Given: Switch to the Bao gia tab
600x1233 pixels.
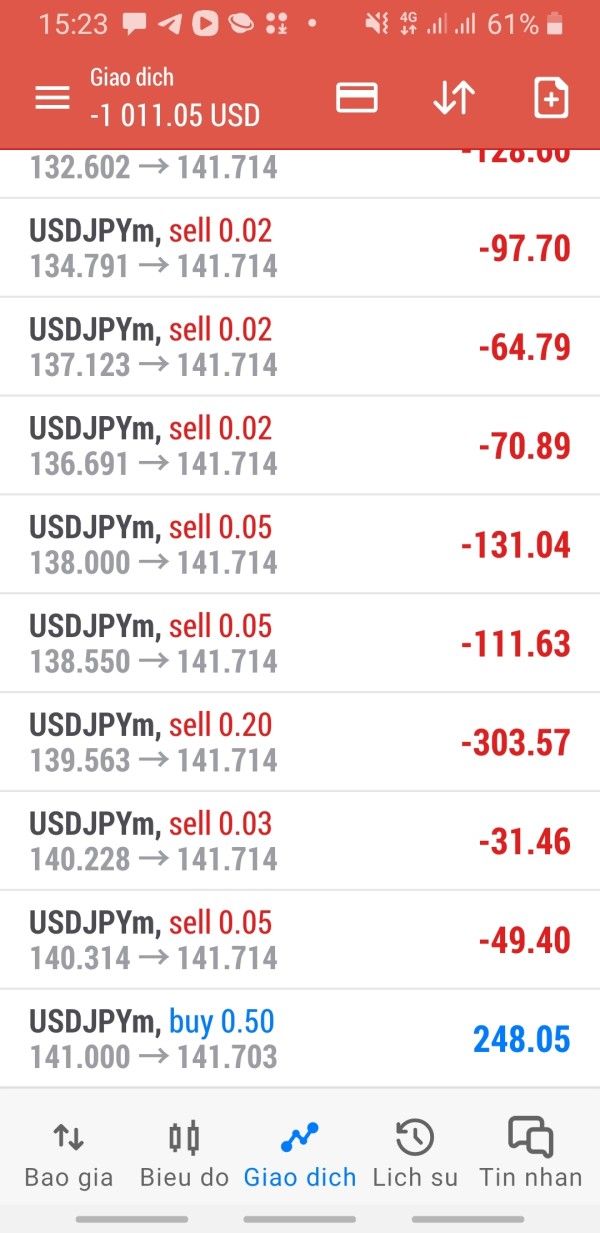Looking at the screenshot, I should [68, 1154].
